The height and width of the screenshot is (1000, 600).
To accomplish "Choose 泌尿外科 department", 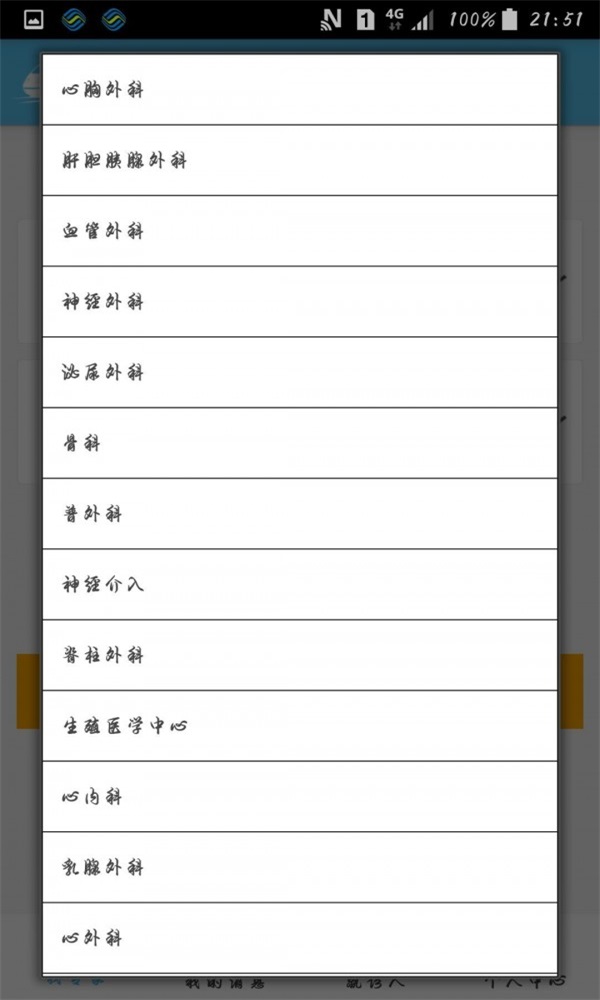I will click(300, 372).
